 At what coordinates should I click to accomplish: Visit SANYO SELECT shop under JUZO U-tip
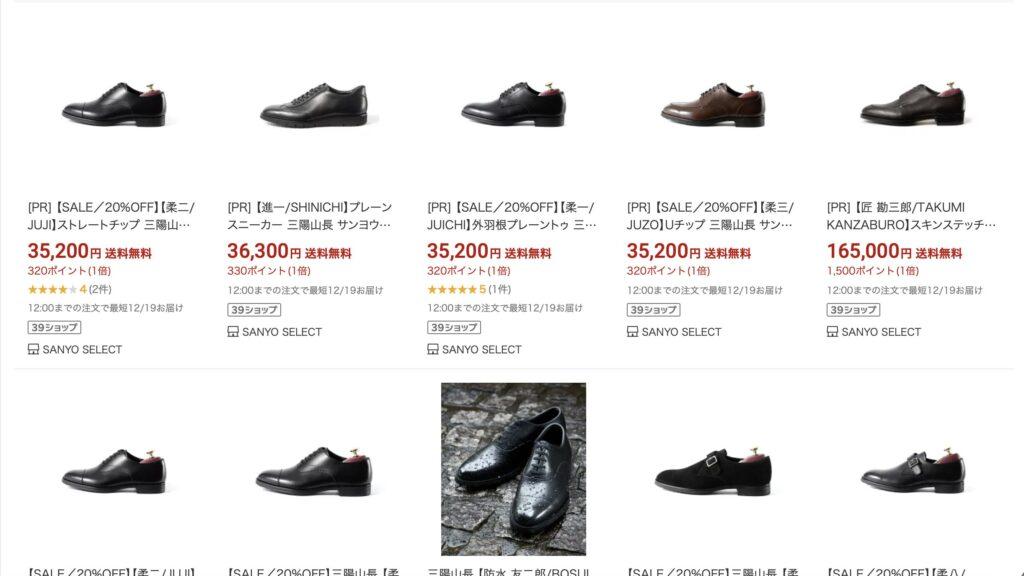(x=681, y=332)
